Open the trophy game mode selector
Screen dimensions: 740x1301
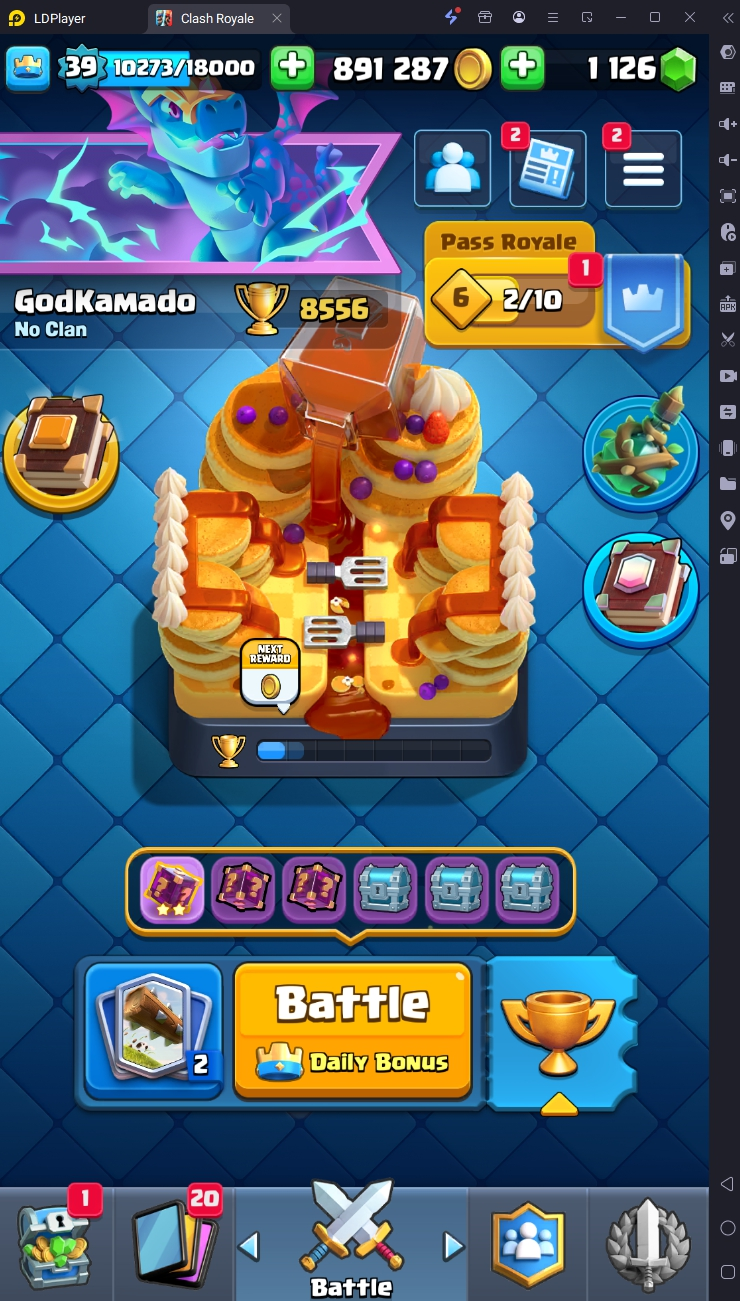point(557,1032)
